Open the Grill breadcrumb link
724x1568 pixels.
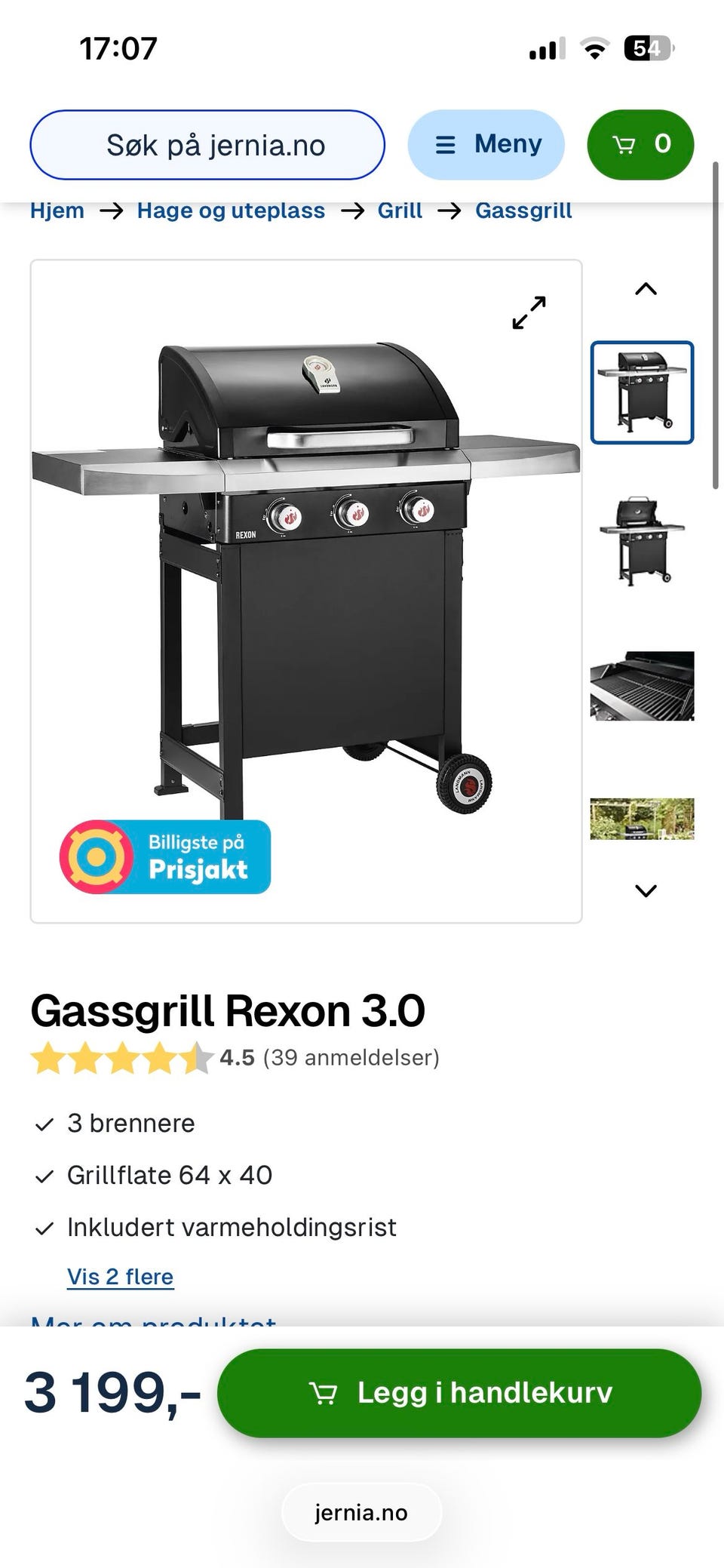(400, 211)
